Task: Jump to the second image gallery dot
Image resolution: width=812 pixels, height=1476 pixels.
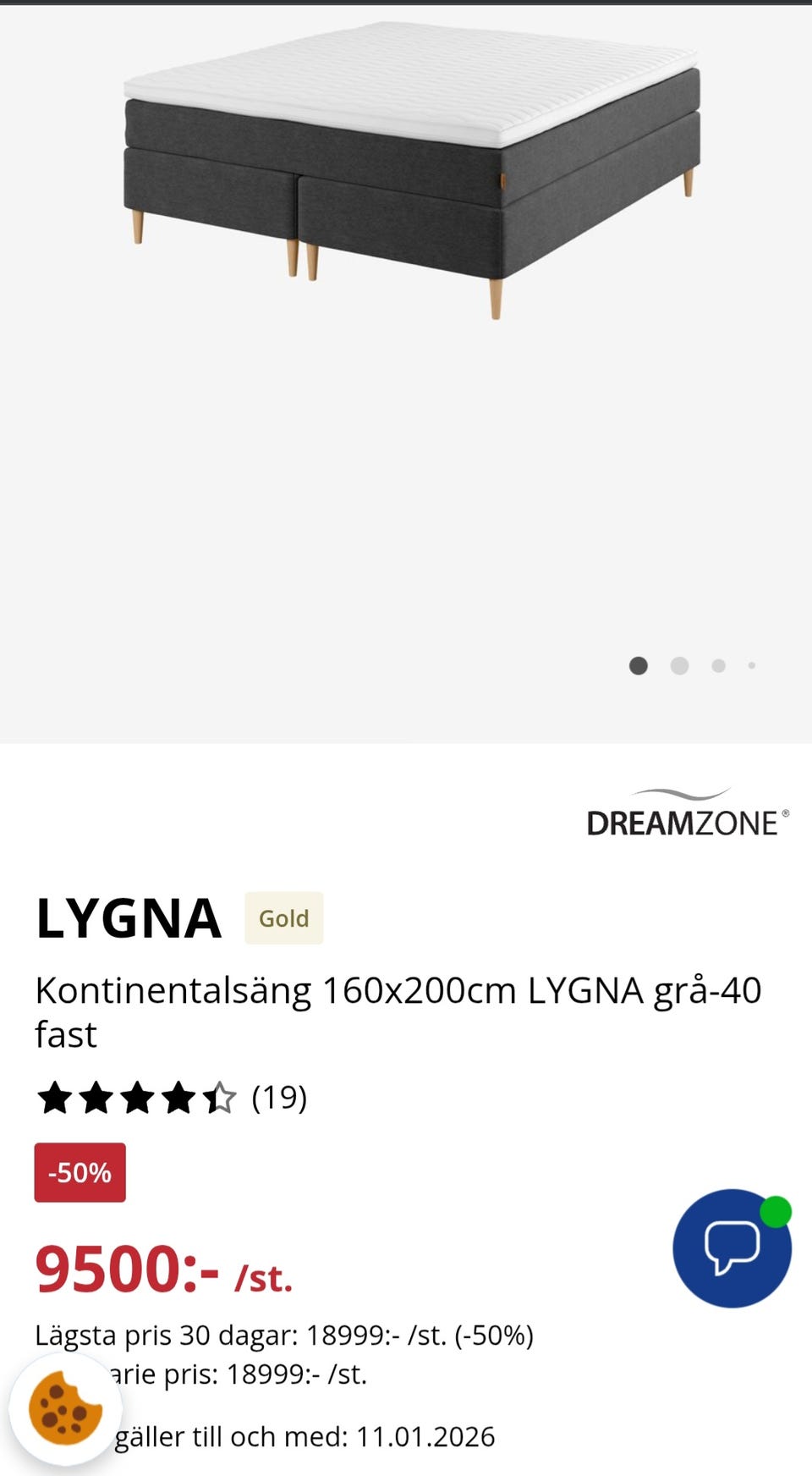Action: point(679,666)
